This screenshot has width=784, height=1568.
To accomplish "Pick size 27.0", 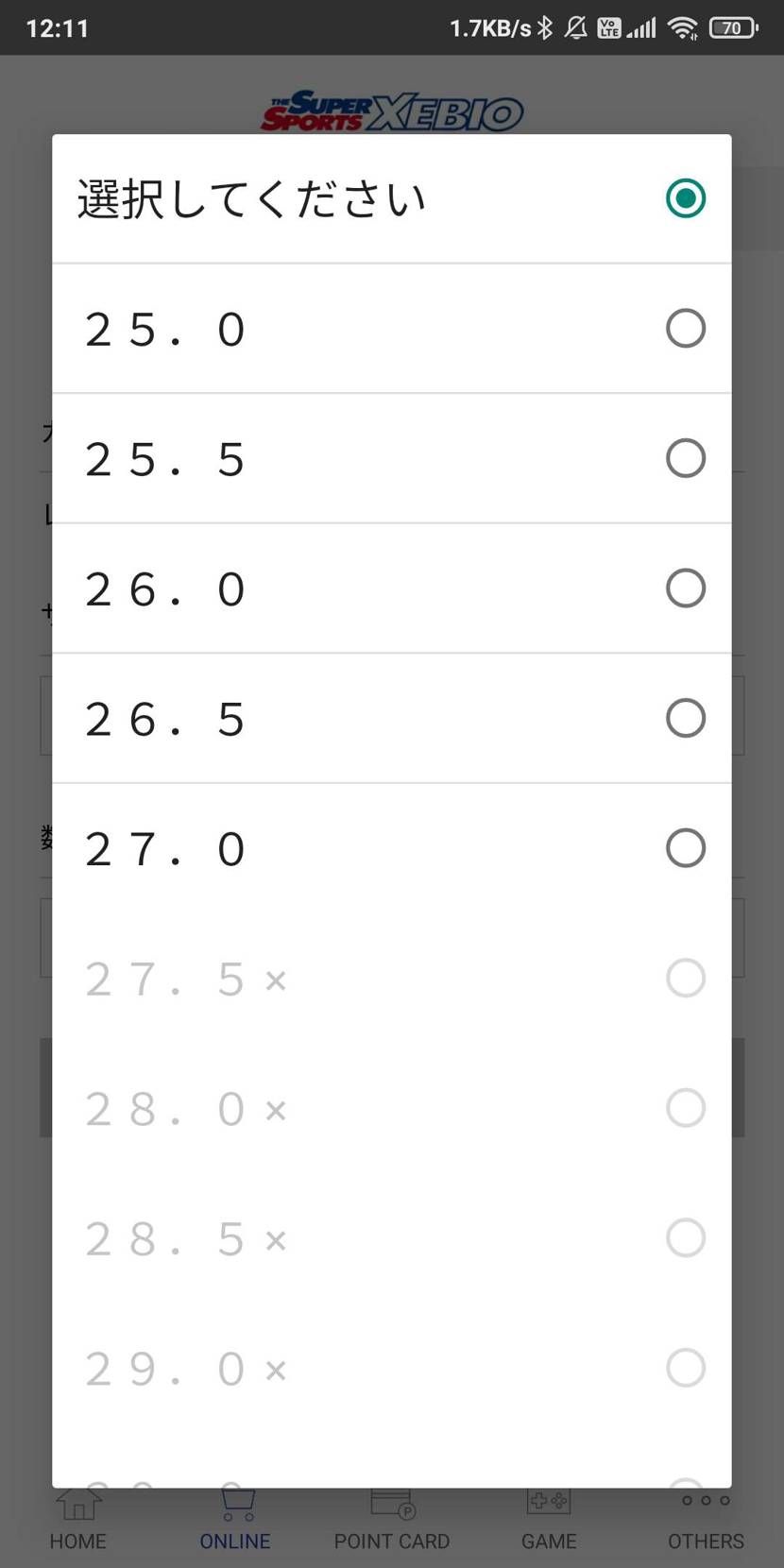I will click(x=391, y=848).
